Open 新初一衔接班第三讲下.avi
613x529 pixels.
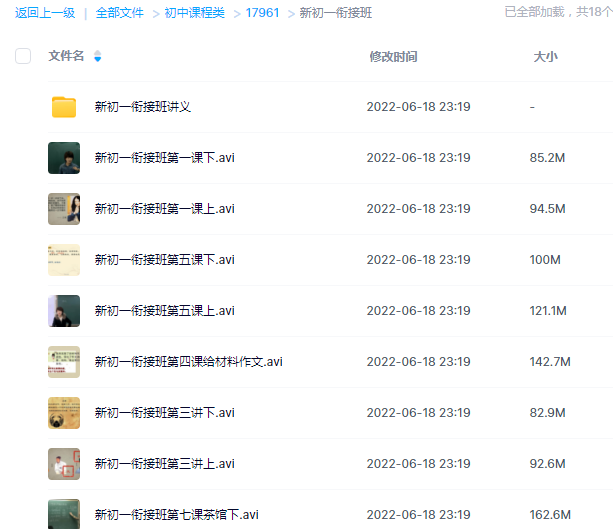point(164,413)
